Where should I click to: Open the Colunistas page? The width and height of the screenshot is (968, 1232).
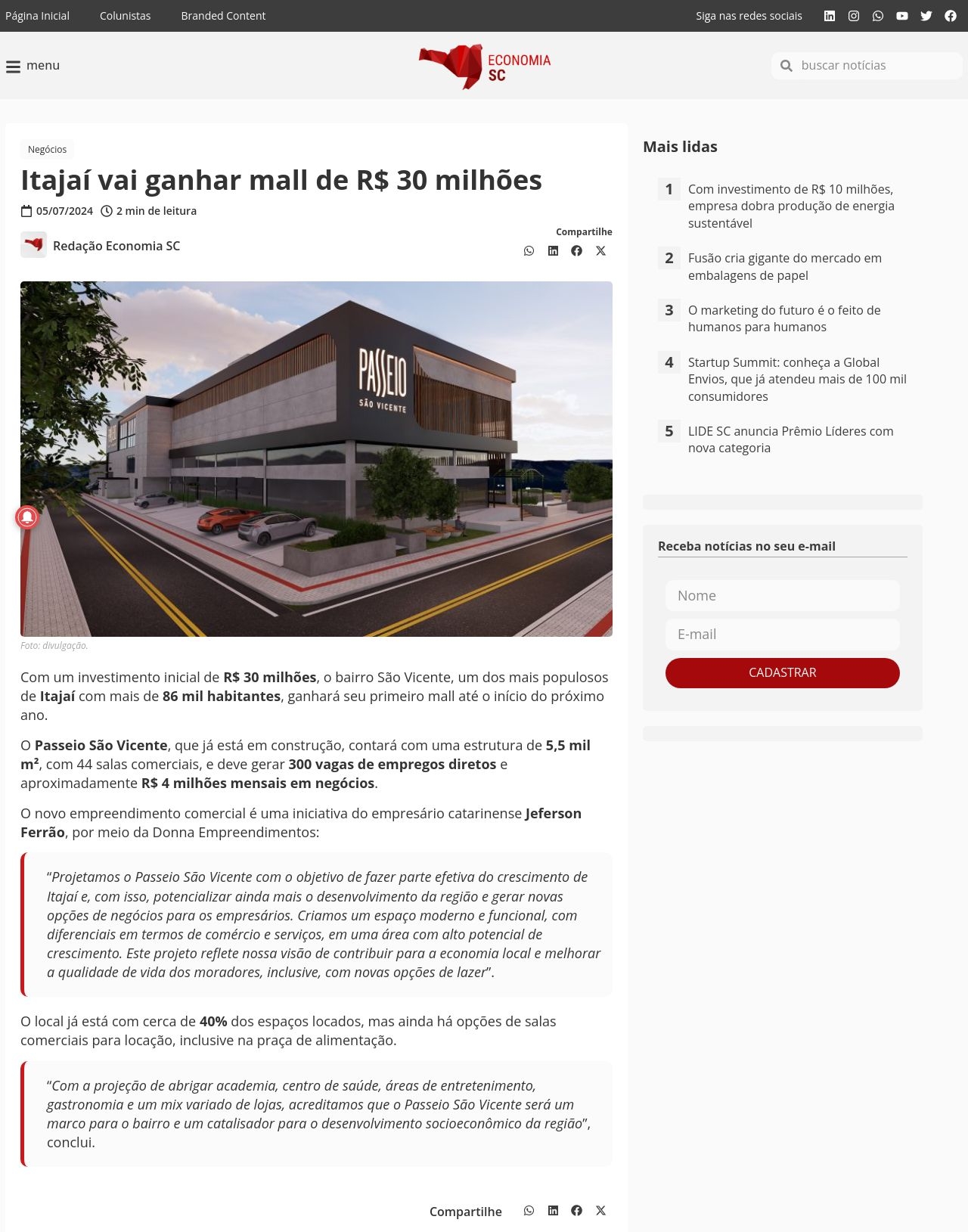pos(125,16)
